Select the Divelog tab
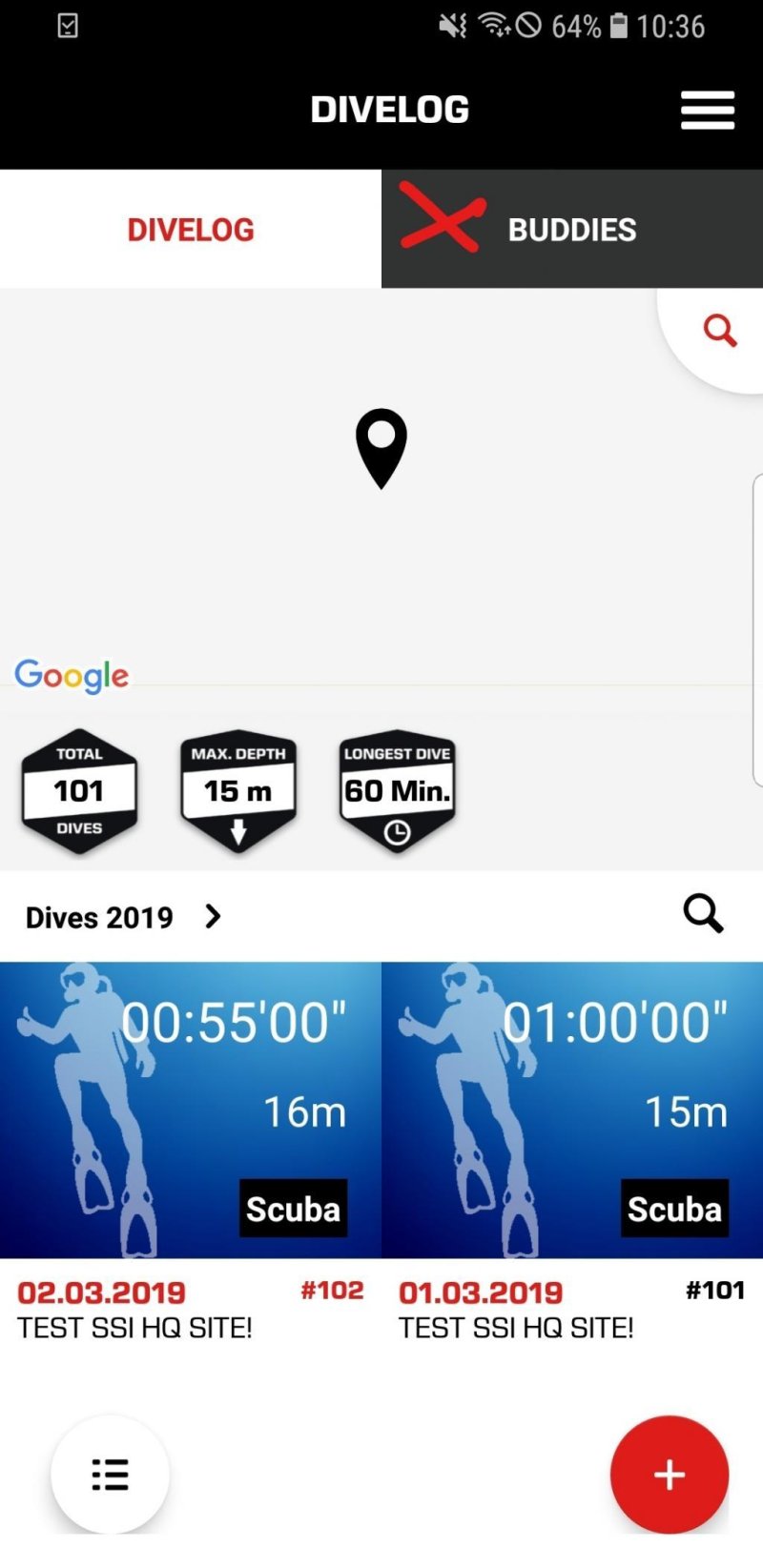The image size is (763, 1568). [x=191, y=230]
